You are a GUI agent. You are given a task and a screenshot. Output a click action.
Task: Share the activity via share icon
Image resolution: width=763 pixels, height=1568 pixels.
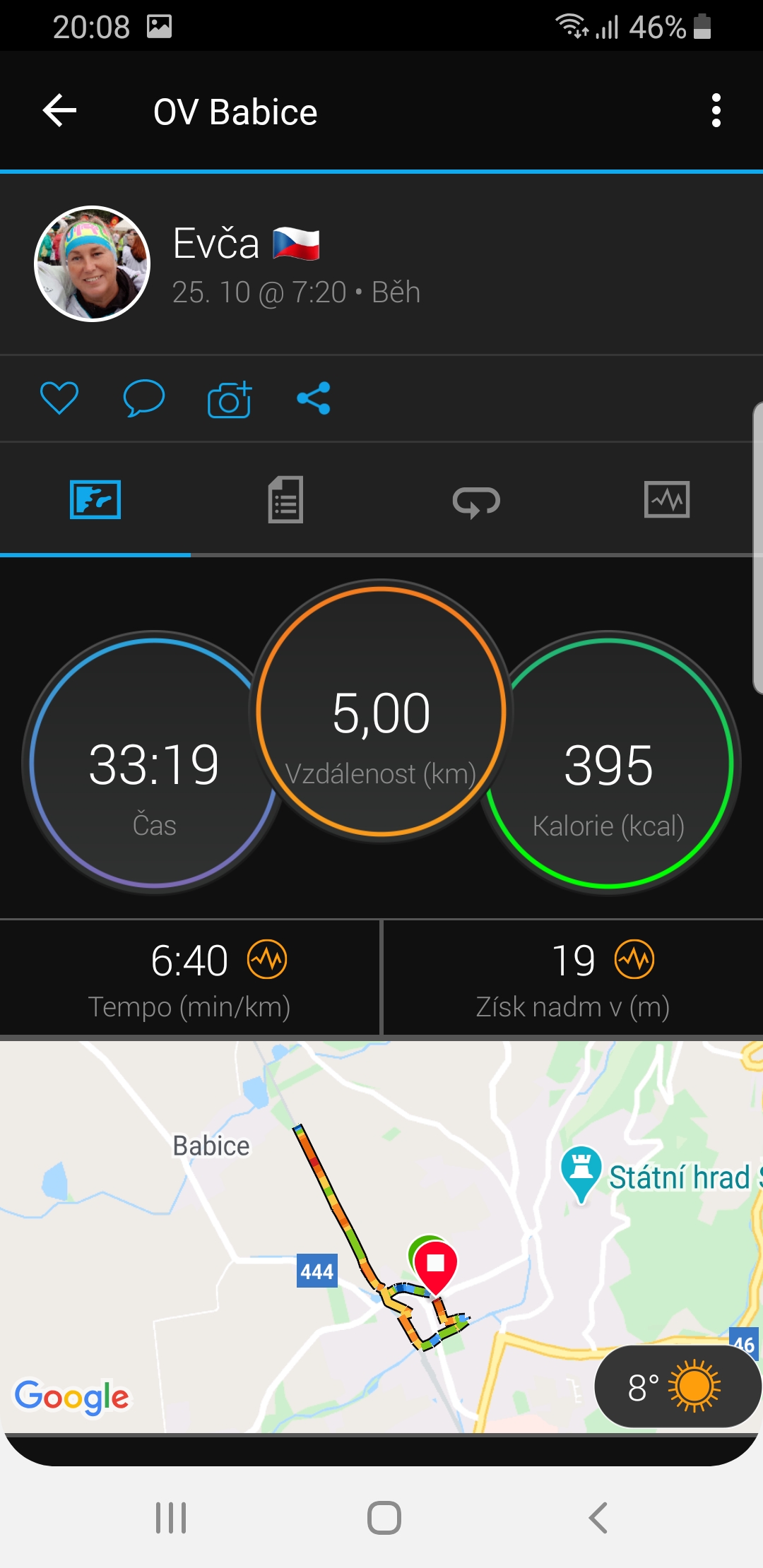pos(314,398)
